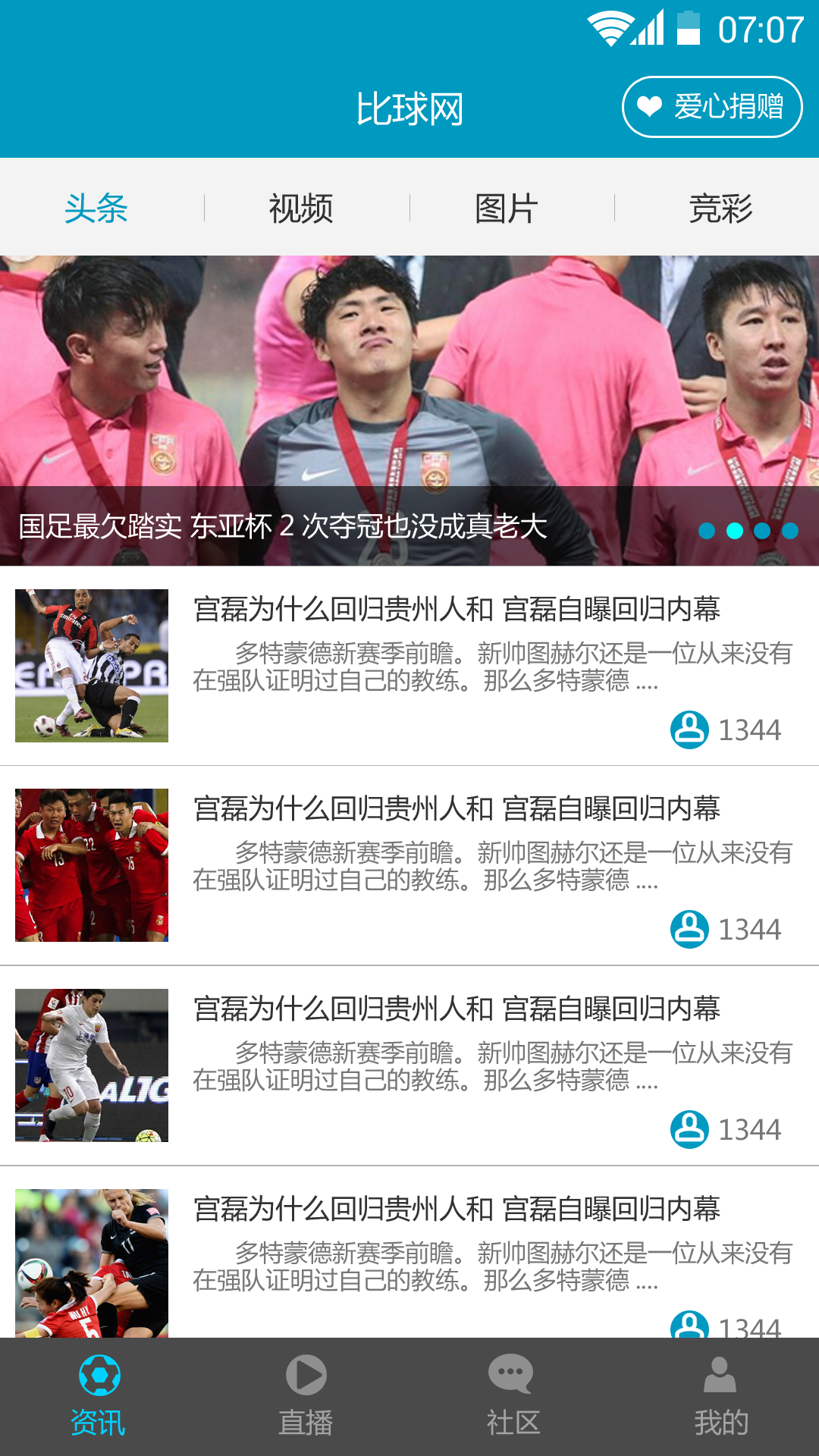Select the 资讯 soccer ball icon
This screenshot has height=1456, width=819.
click(99, 1376)
